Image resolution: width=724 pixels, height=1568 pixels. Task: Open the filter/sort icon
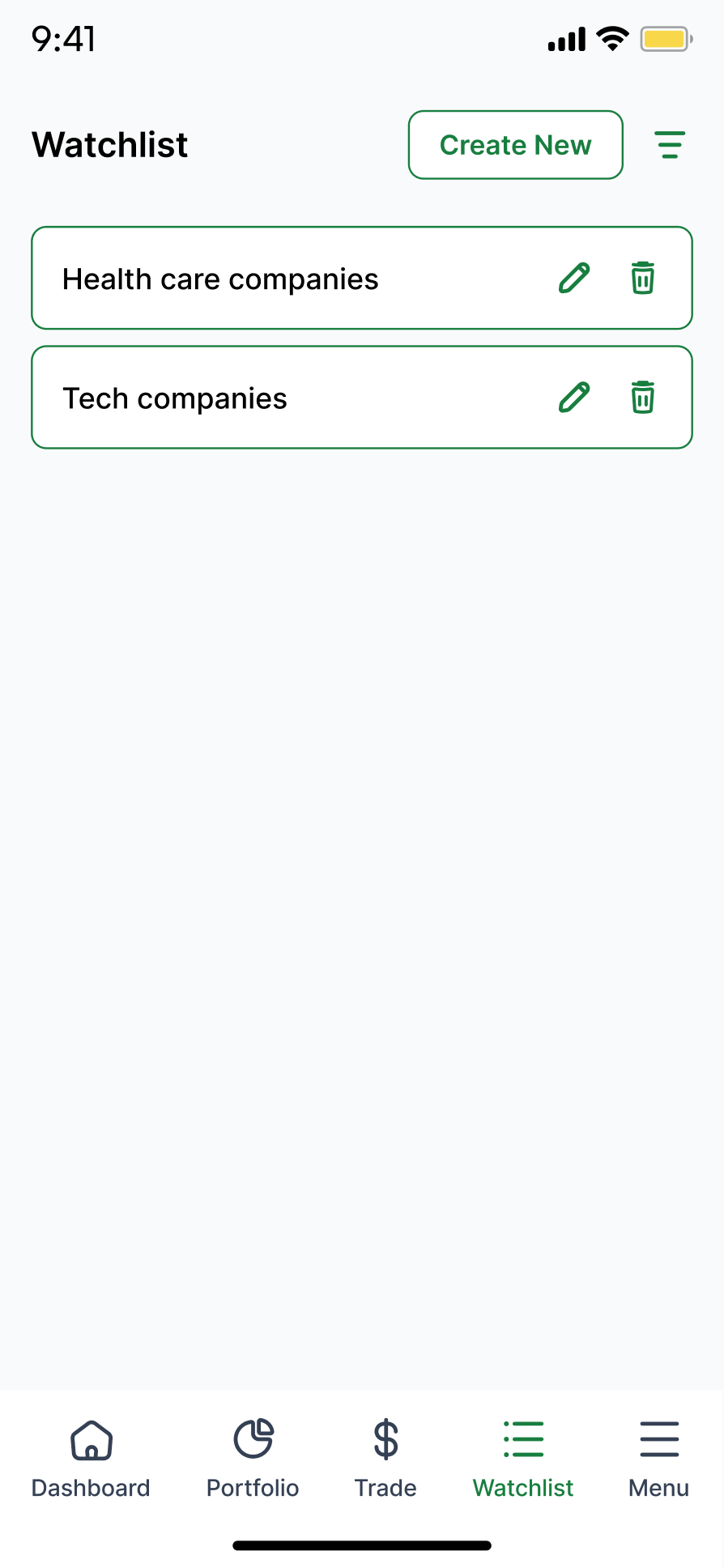tap(670, 145)
